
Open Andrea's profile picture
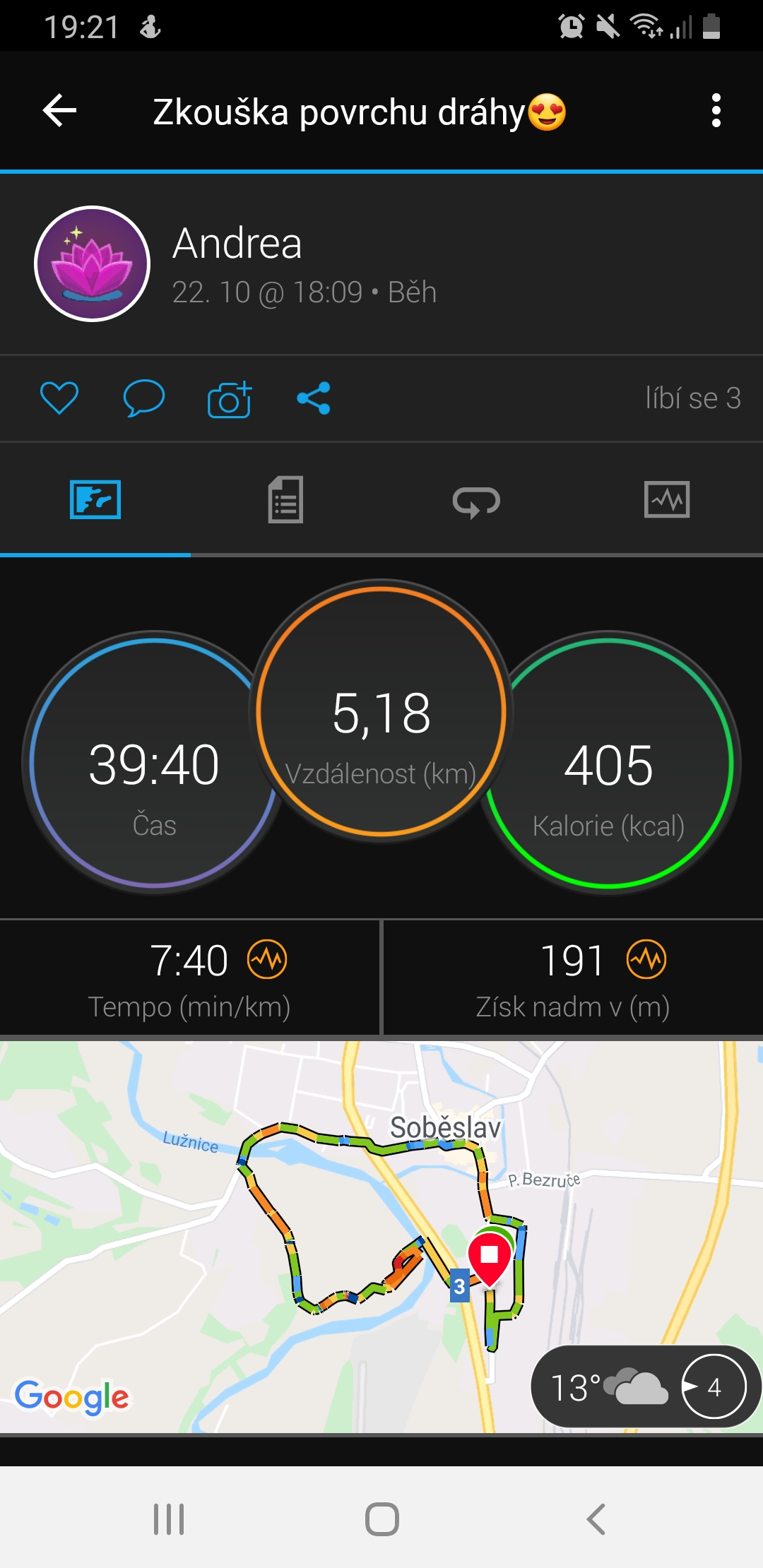(x=93, y=263)
